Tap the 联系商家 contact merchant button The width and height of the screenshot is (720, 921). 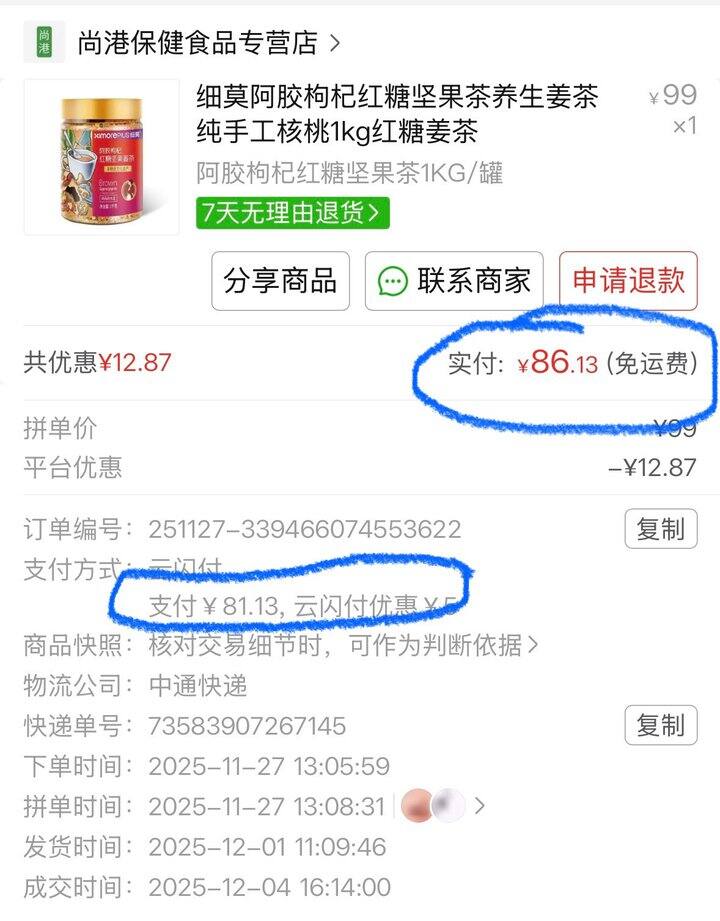point(449,281)
